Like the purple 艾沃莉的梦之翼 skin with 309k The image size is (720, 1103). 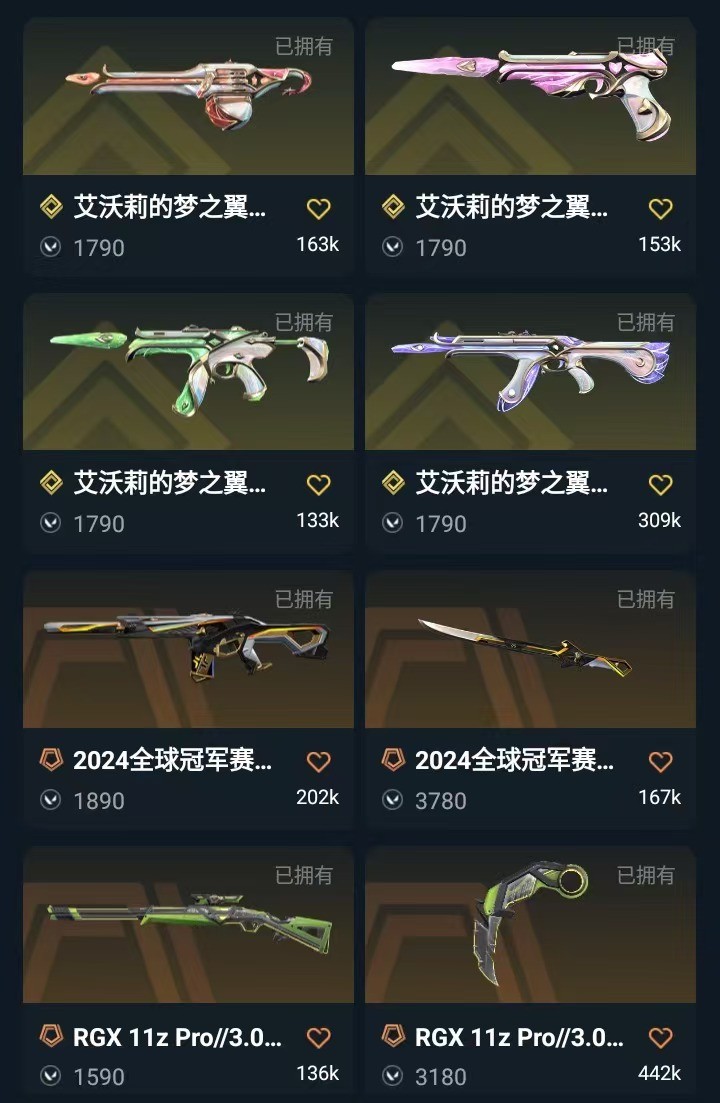point(660,485)
